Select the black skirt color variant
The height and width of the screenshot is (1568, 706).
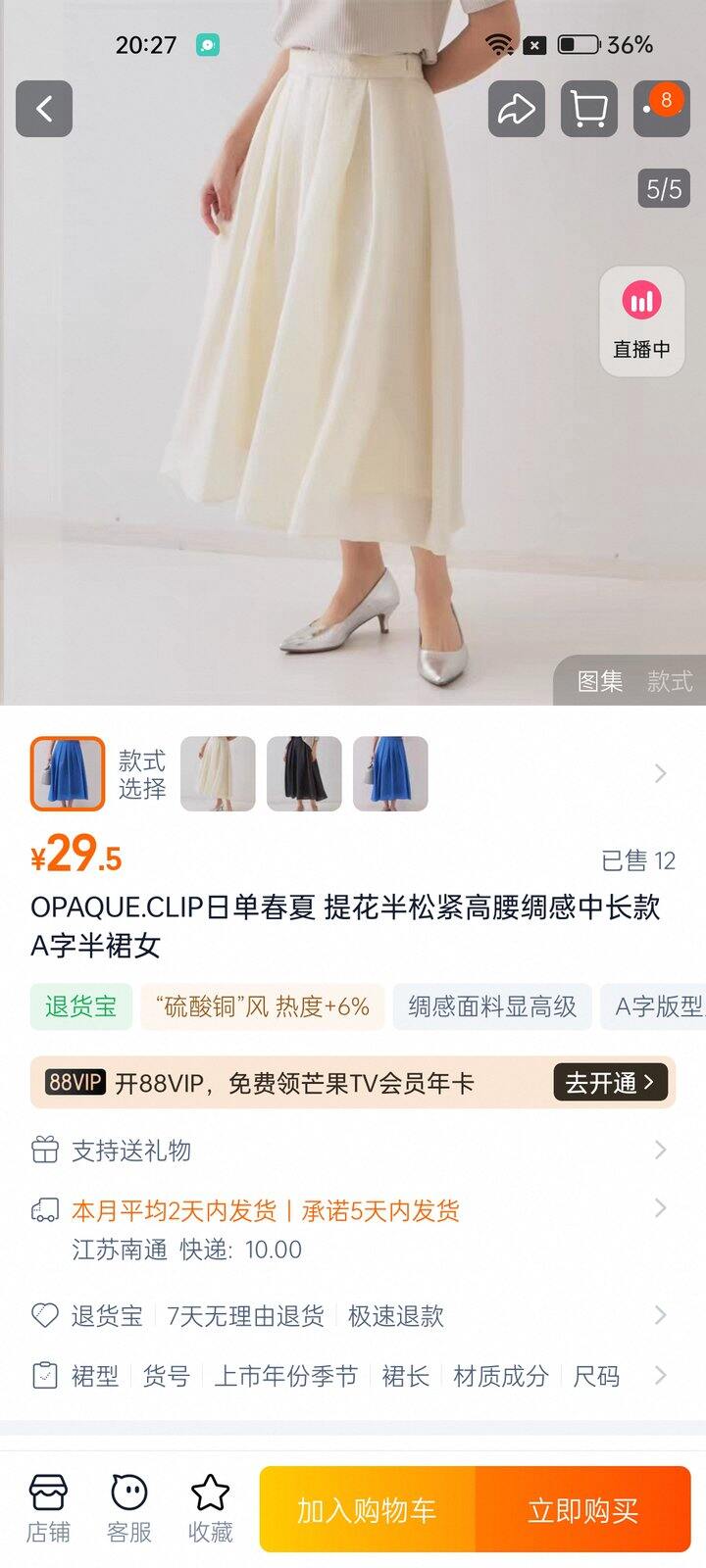(304, 774)
